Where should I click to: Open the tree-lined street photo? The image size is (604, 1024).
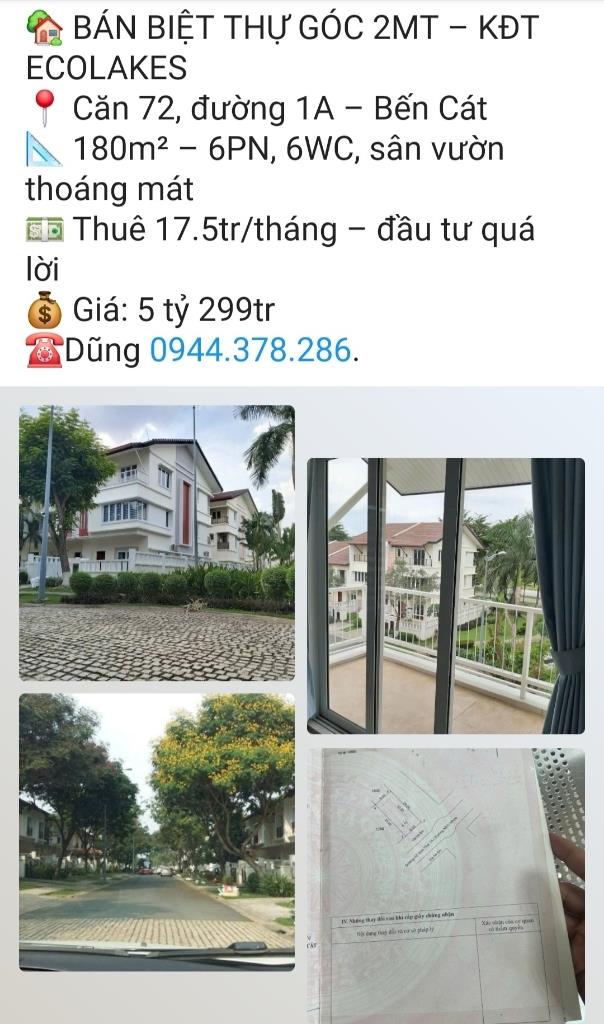click(157, 831)
